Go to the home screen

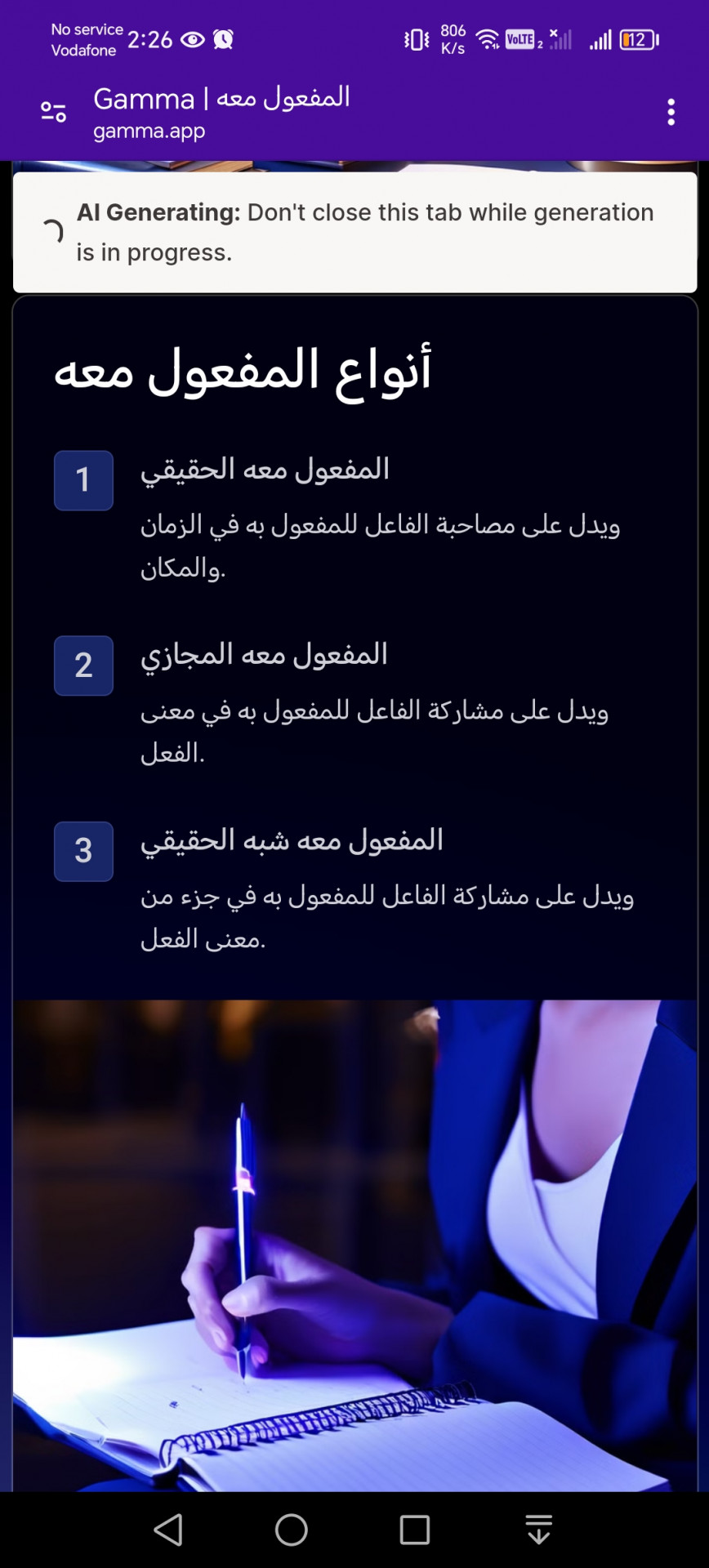pyautogui.click(x=292, y=1530)
